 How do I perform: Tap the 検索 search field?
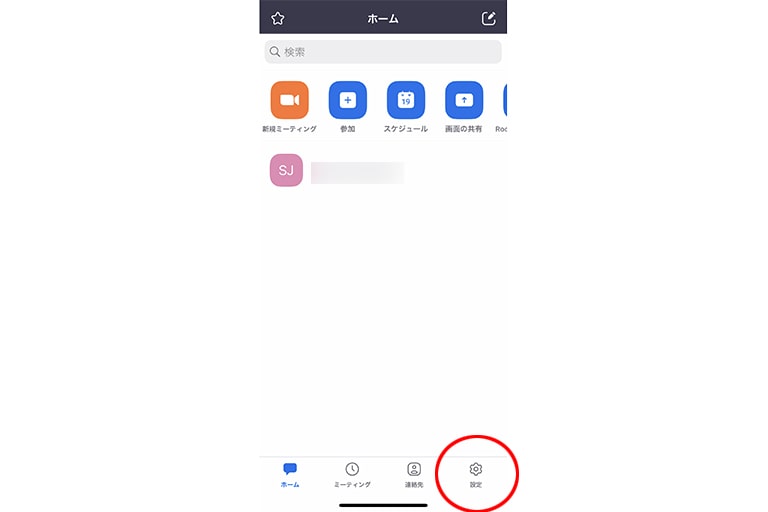coord(383,52)
